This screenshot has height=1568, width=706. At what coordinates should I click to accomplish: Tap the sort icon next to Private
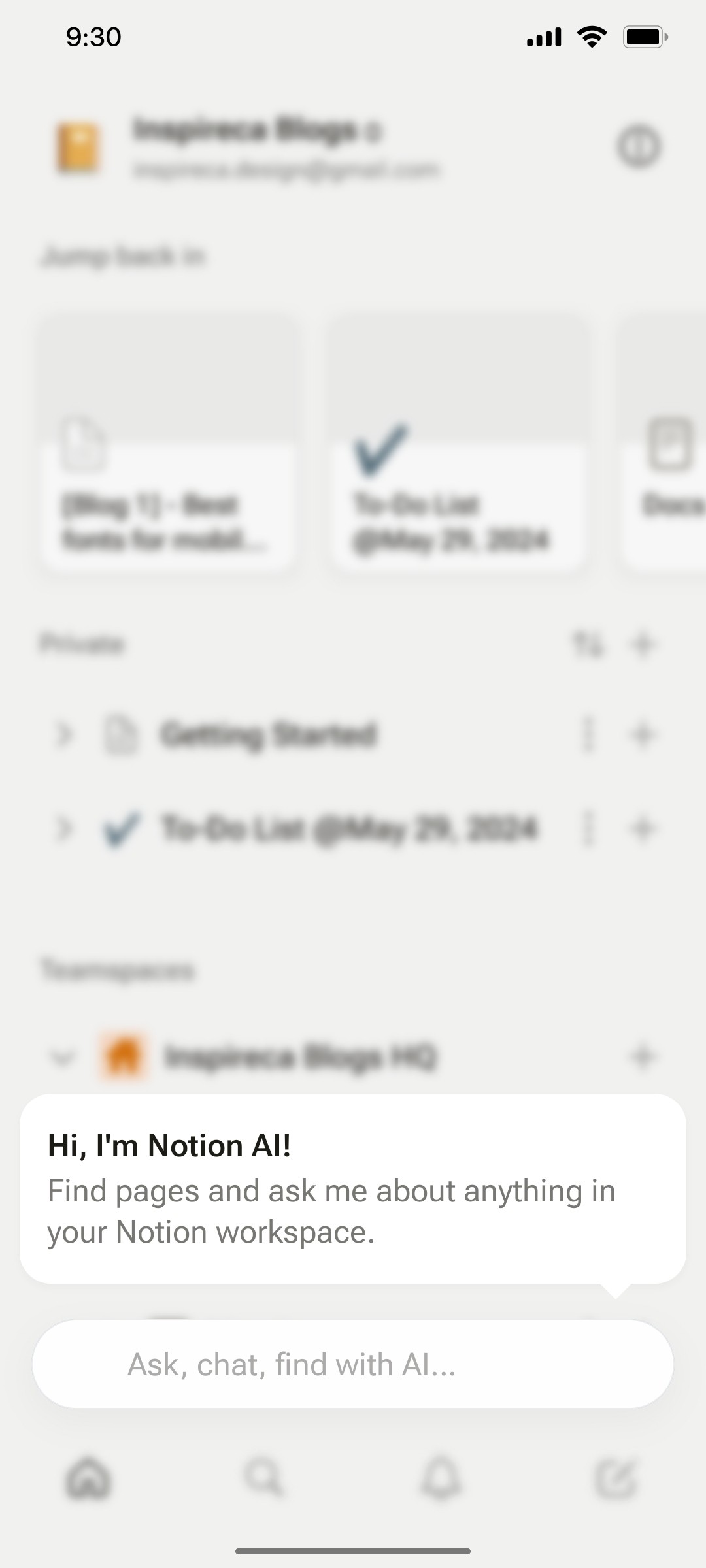[589, 644]
